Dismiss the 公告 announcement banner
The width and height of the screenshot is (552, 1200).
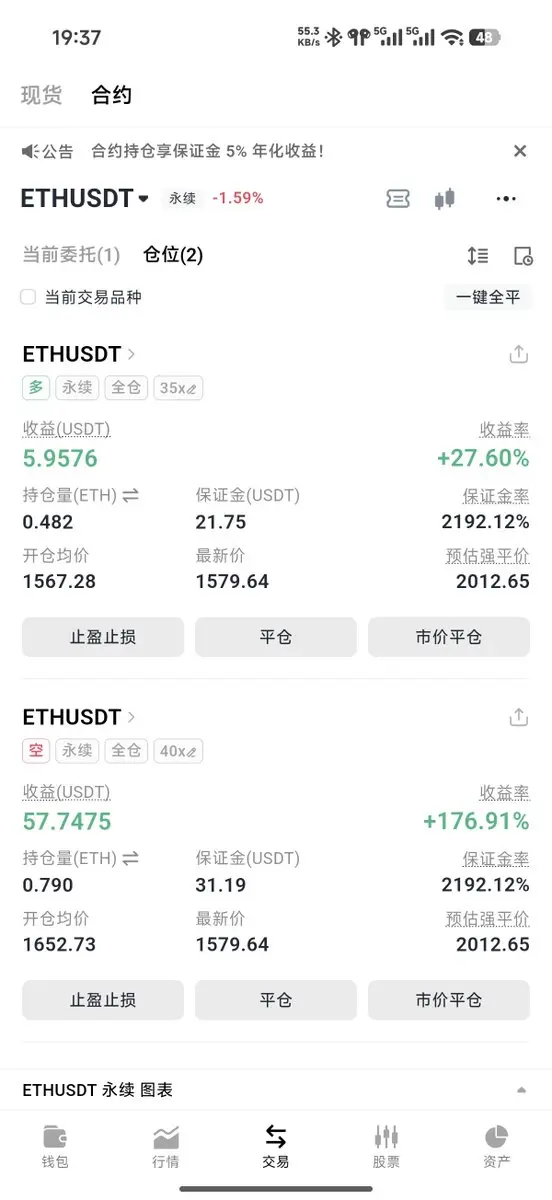click(x=520, y=151)
